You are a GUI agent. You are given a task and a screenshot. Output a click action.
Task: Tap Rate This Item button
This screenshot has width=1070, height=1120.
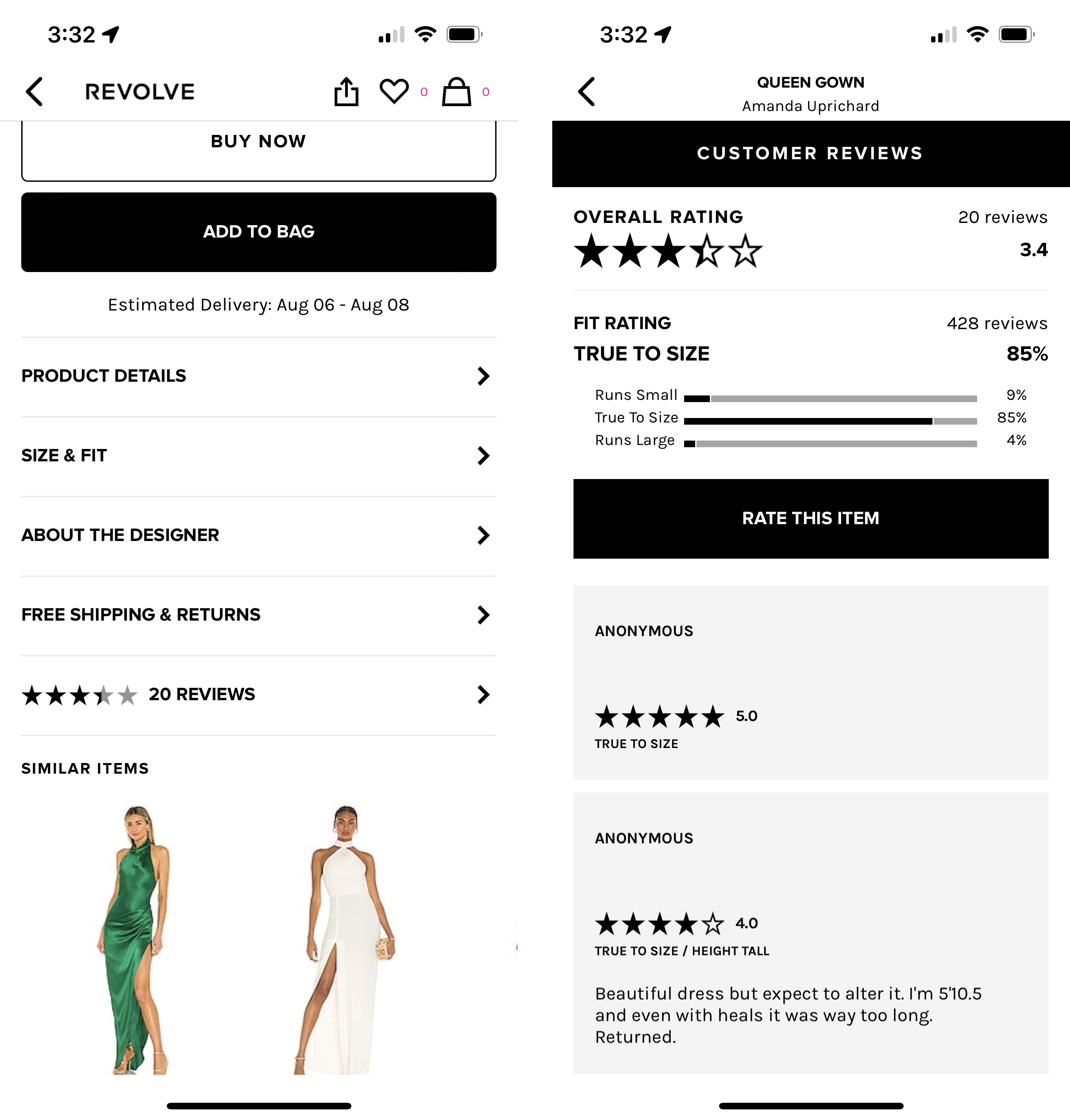811,518
